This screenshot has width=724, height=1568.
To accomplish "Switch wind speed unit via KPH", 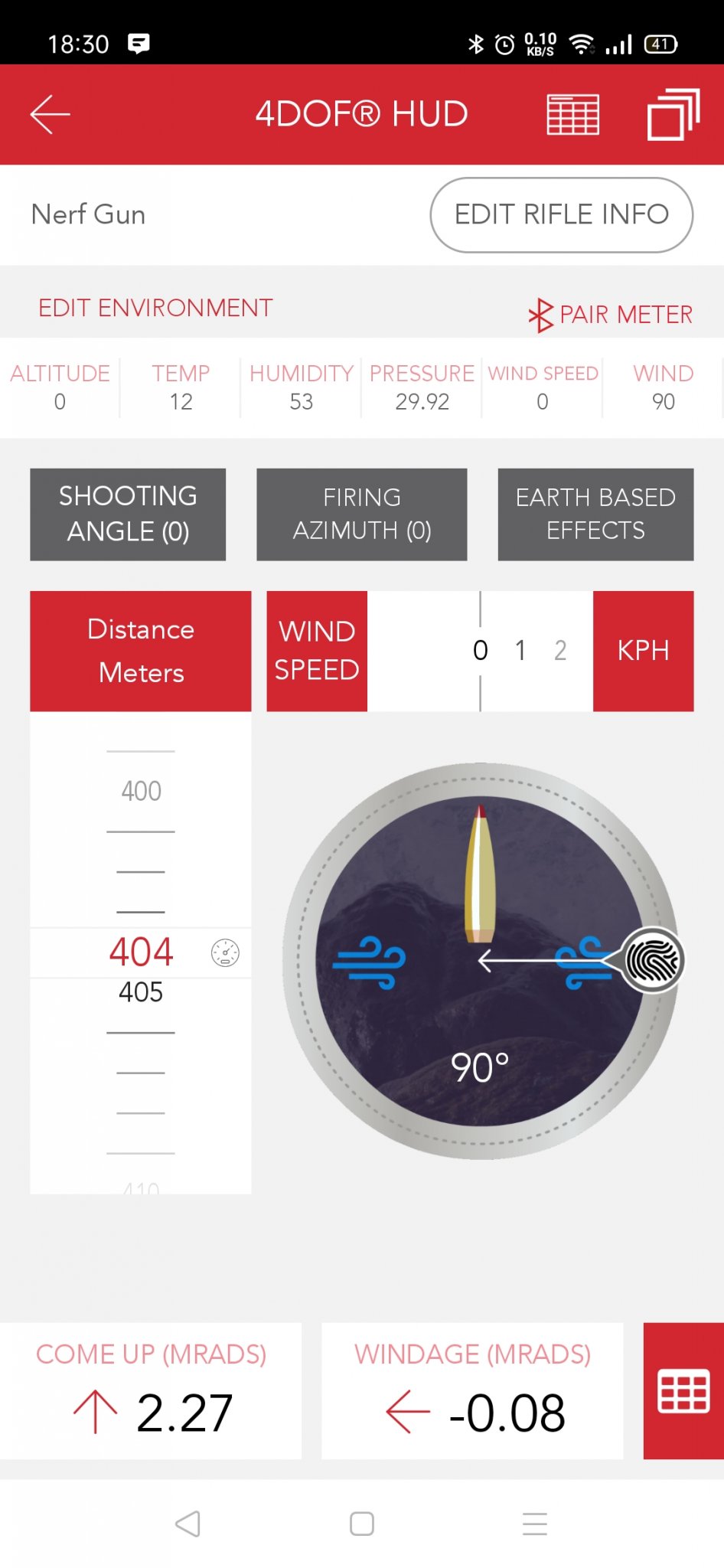I will (x=643, y=651).
